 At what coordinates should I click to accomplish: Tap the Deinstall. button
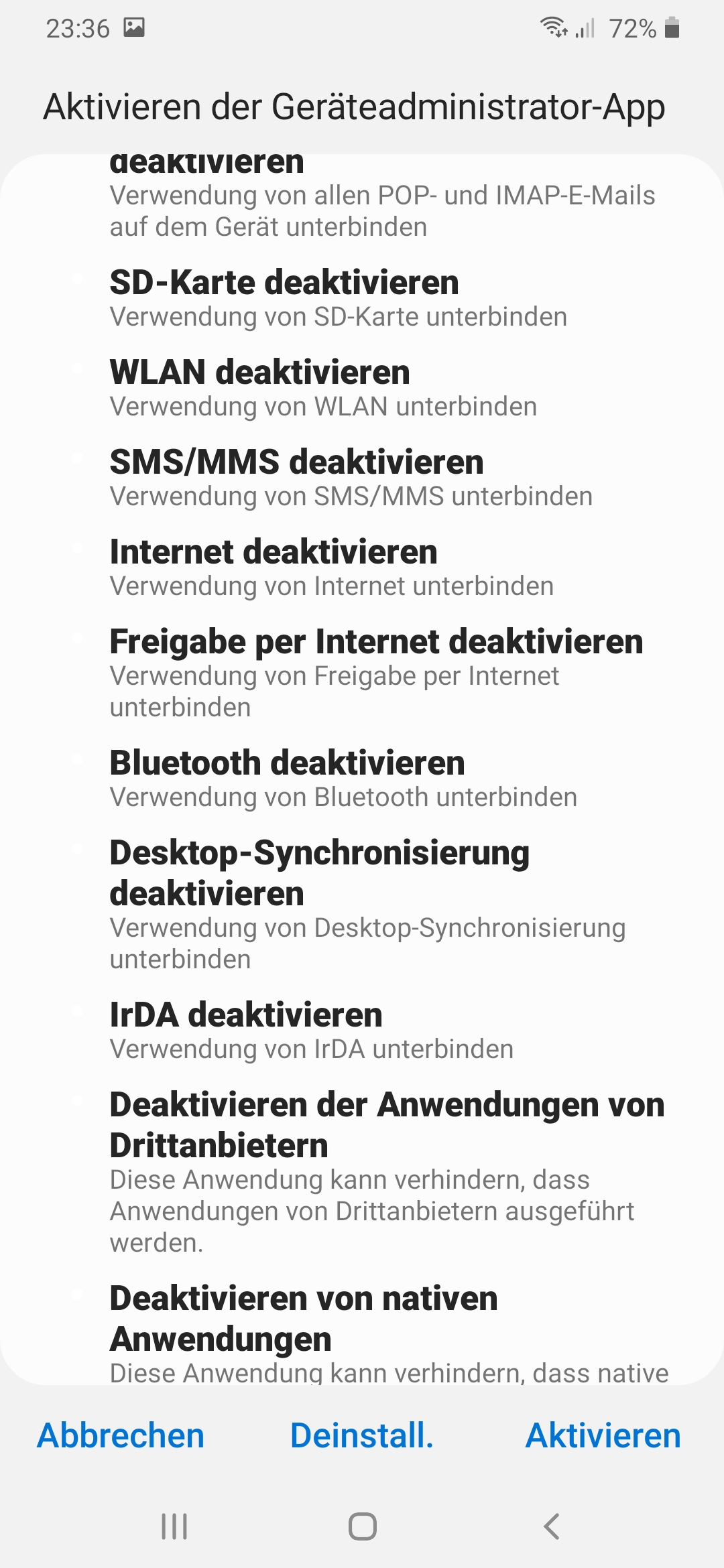pyautogui.click(x=362, y=1436)
